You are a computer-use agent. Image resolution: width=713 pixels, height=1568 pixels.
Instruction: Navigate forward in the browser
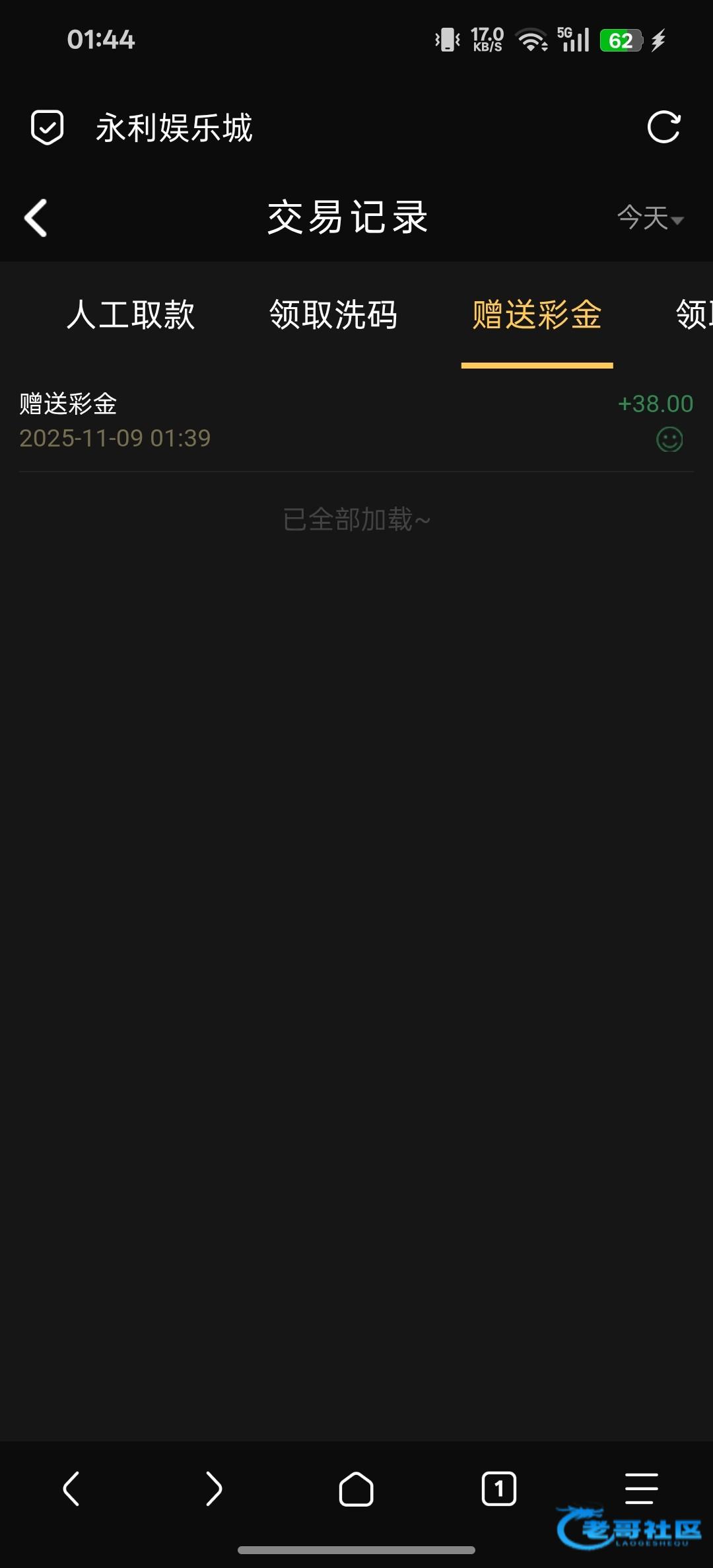[x=213, y=1489]
